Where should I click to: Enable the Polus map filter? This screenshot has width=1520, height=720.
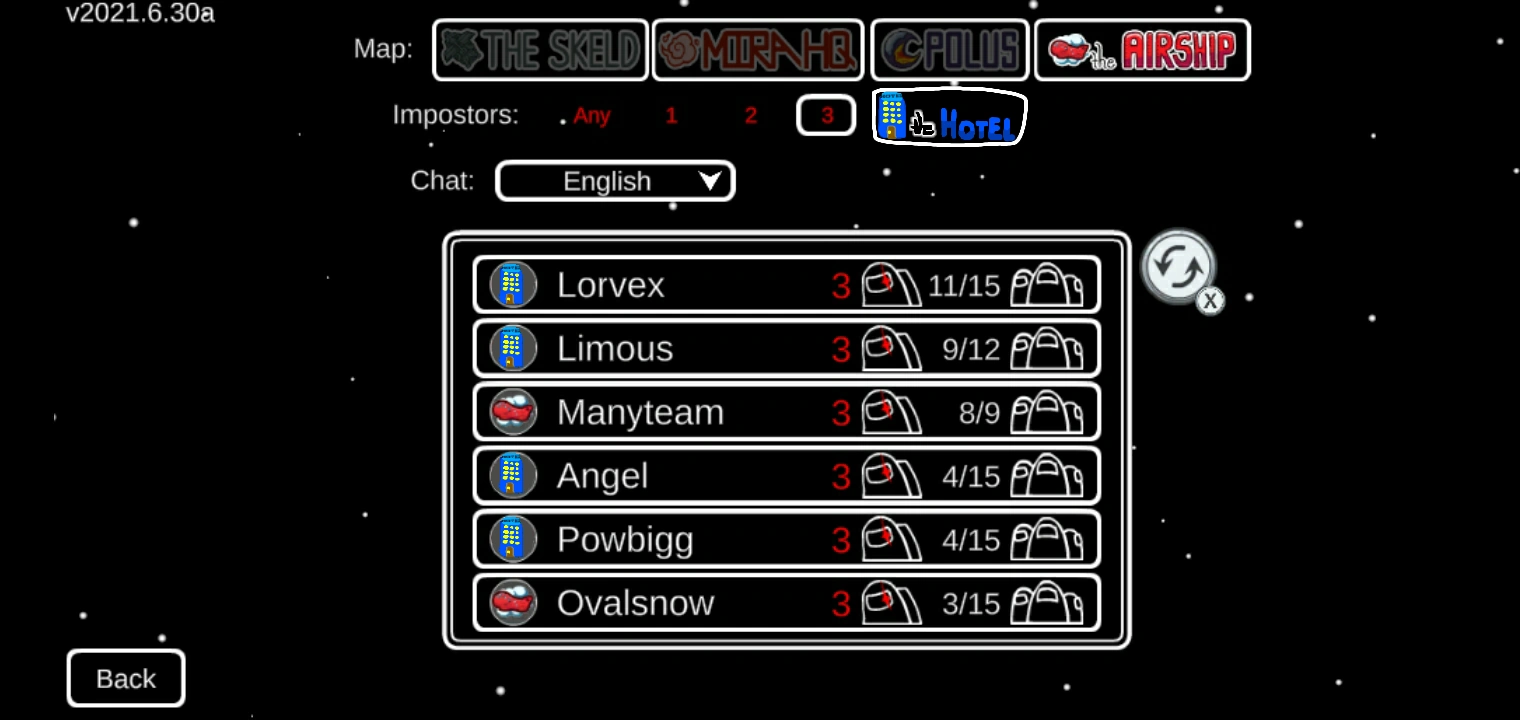pyautogui.click(x=950, y=50)
